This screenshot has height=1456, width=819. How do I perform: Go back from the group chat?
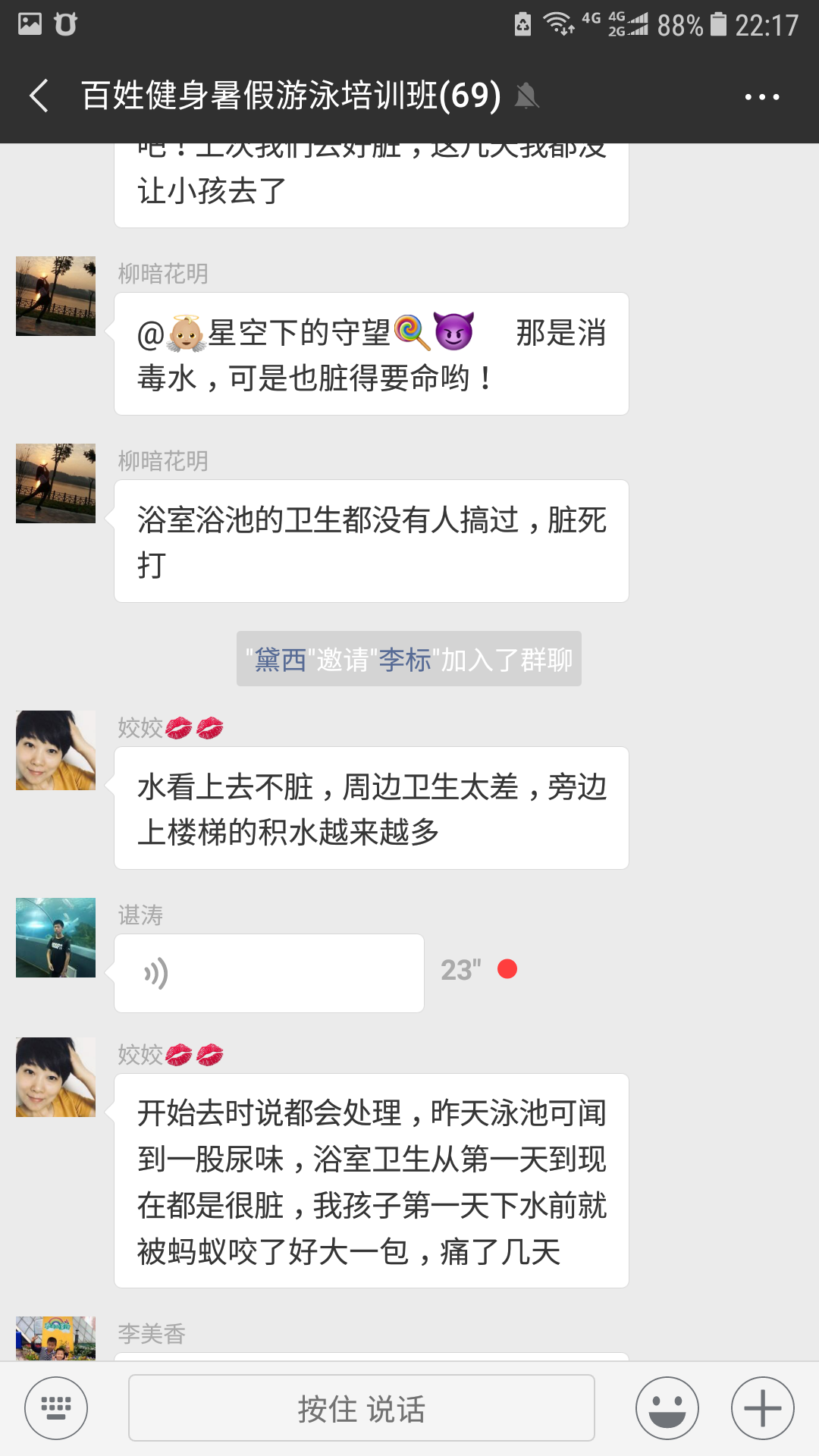point(39,96)
